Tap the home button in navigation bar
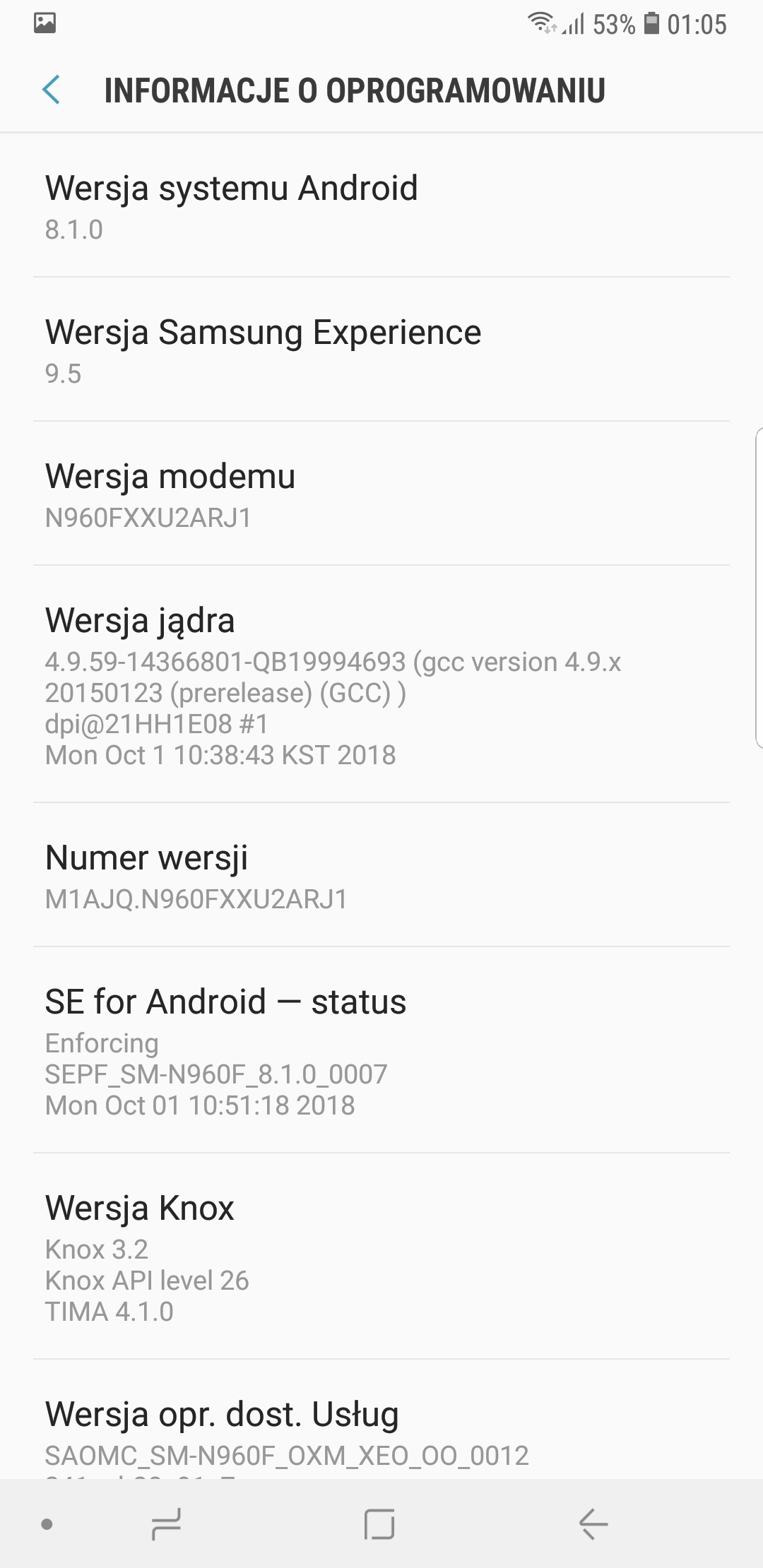This screenshot has height=1568, width=763. pyautogui.click(x=380, y=1524)
